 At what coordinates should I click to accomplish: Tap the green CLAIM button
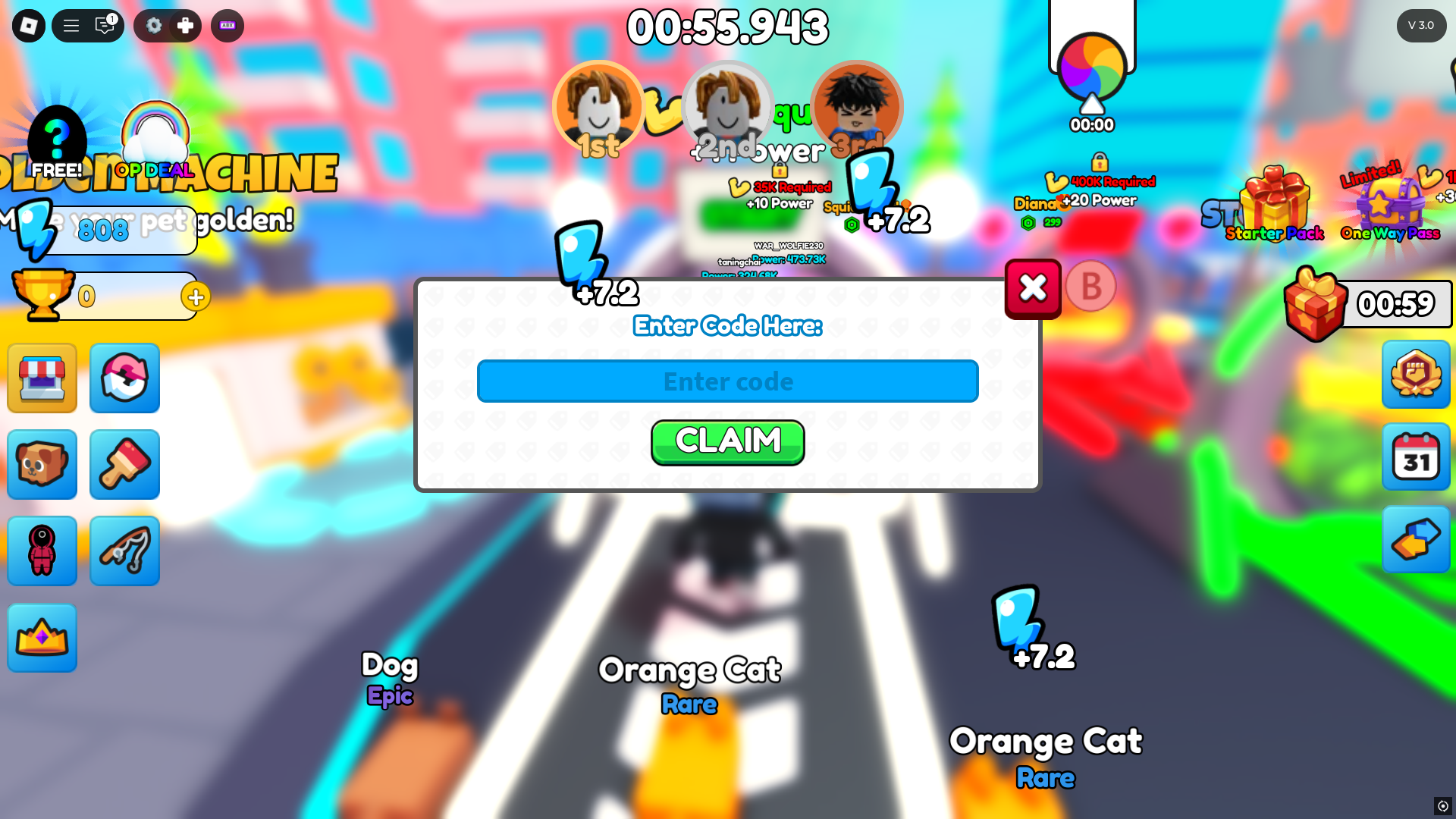point(727,441)
